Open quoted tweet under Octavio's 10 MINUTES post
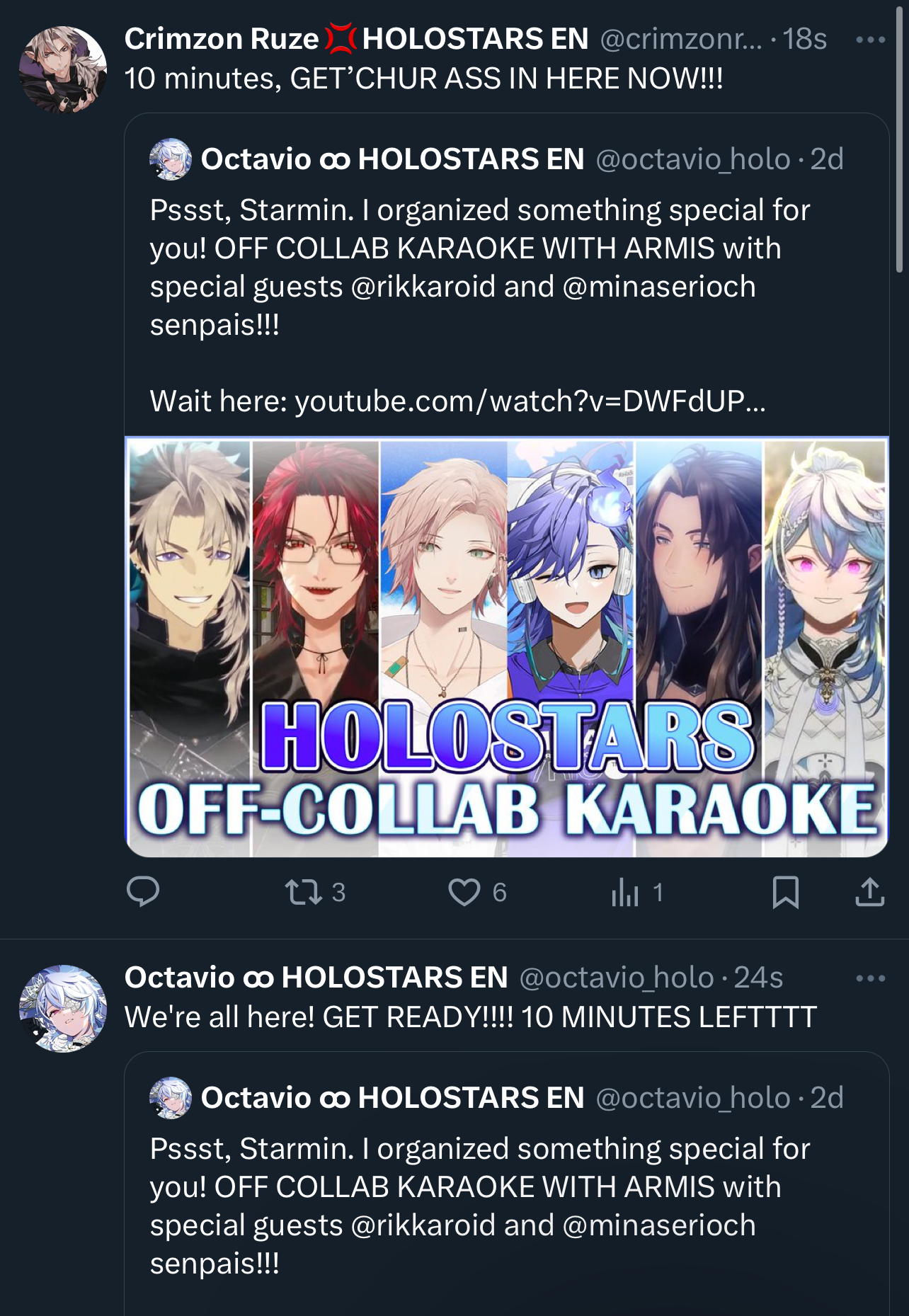909x1316 pixels. 496,1203
